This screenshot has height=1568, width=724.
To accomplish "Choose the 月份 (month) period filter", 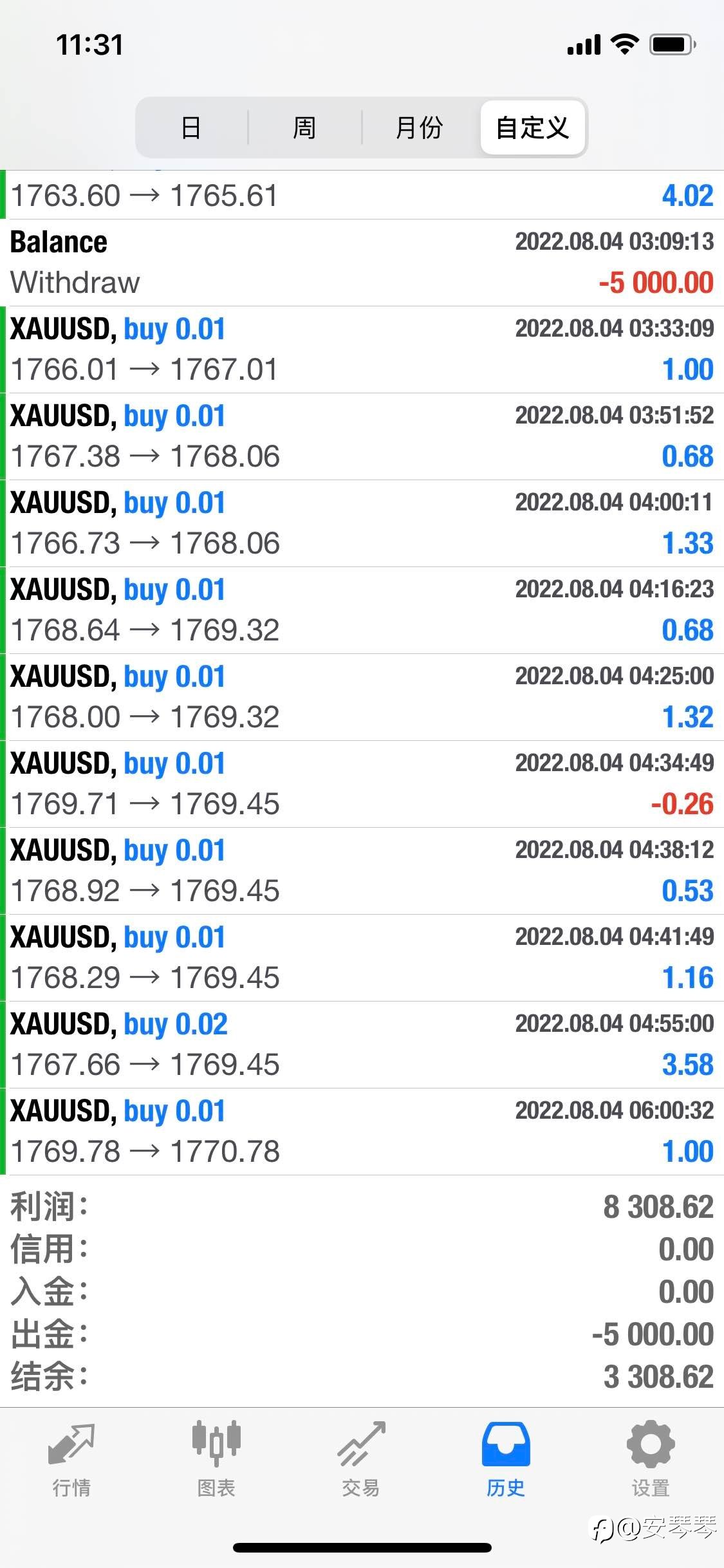I will pyautogui.click(x=419, y=127).
